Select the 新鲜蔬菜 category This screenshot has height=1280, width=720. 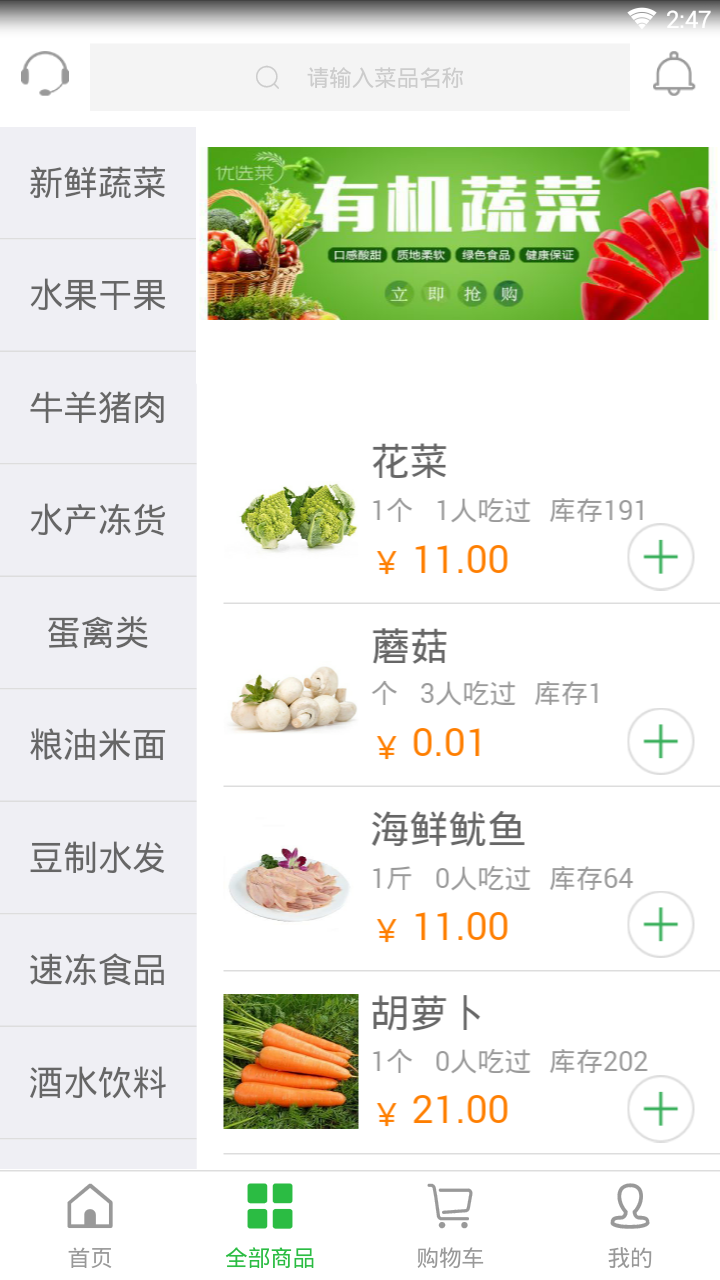coord(98,183)
